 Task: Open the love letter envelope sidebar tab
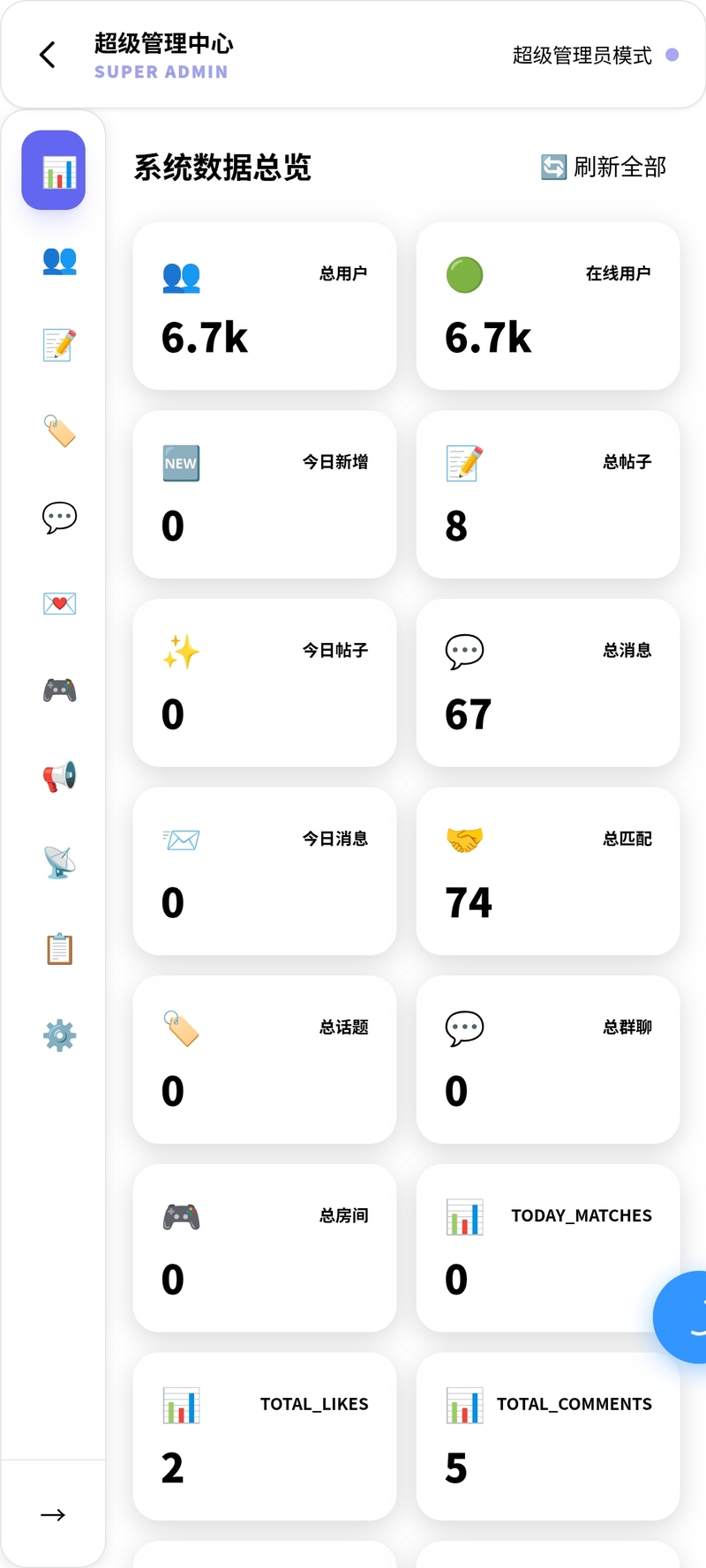point(59,603)
